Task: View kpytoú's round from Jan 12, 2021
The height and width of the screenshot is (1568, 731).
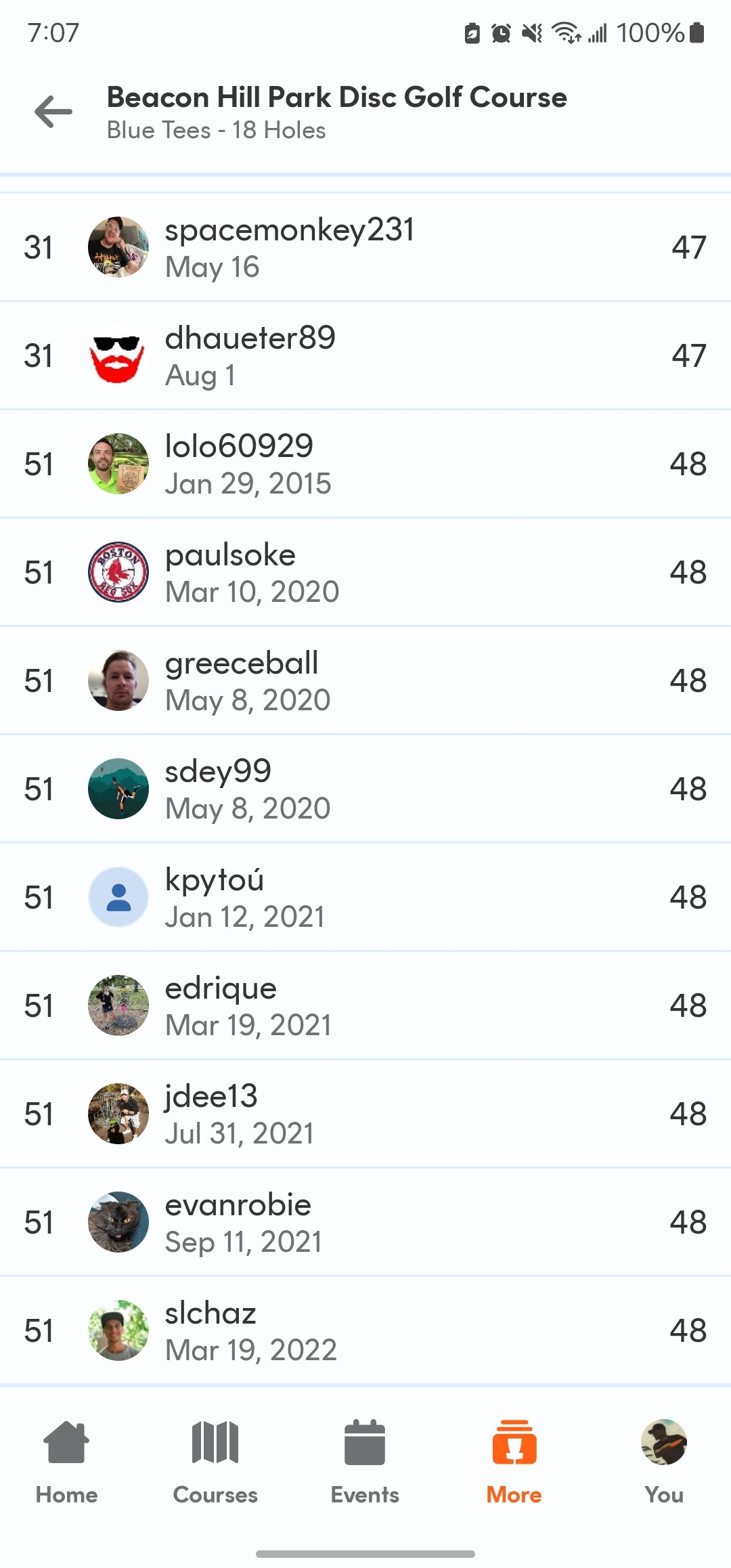Action: (x=365, y=897)
